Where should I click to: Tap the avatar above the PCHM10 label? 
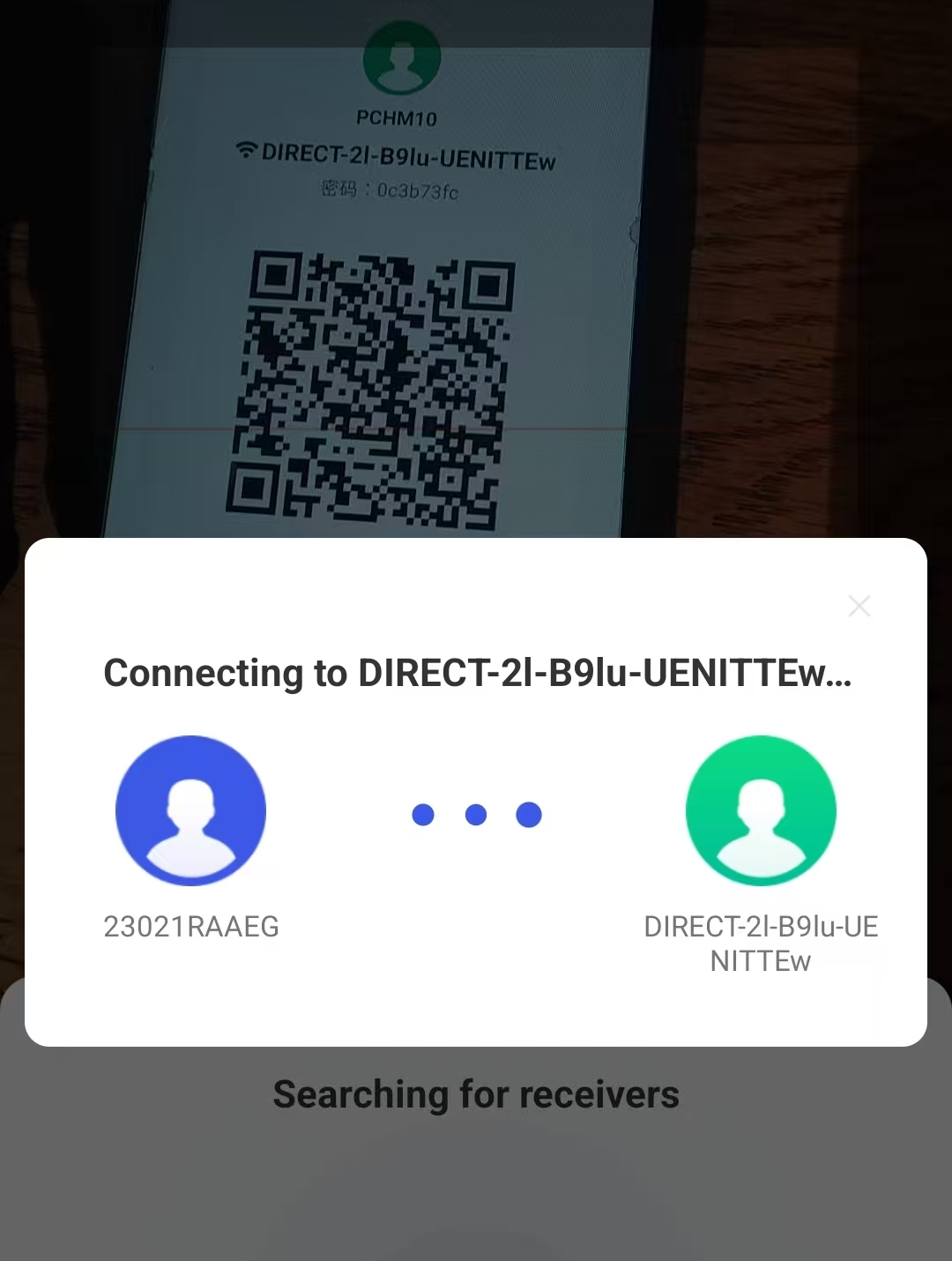tap(403, 56)
